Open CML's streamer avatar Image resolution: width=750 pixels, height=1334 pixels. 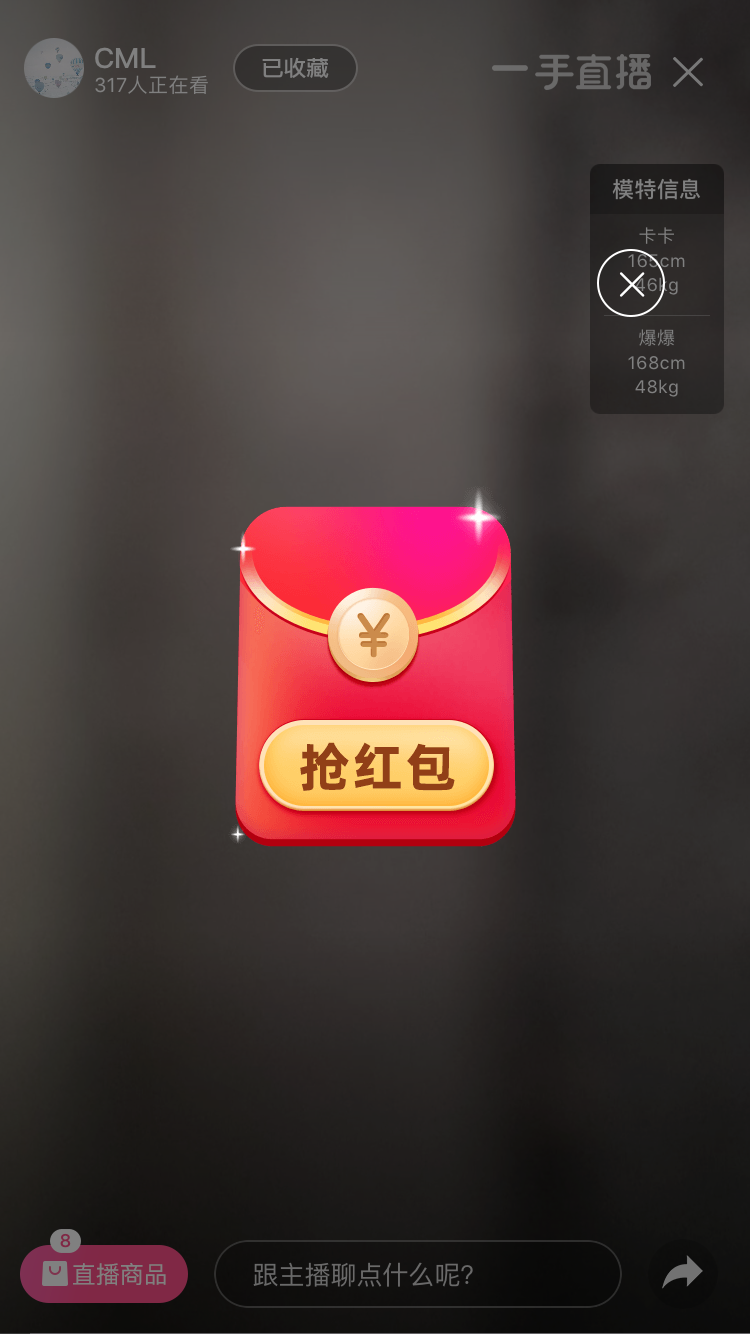click(x=54, y=68)
